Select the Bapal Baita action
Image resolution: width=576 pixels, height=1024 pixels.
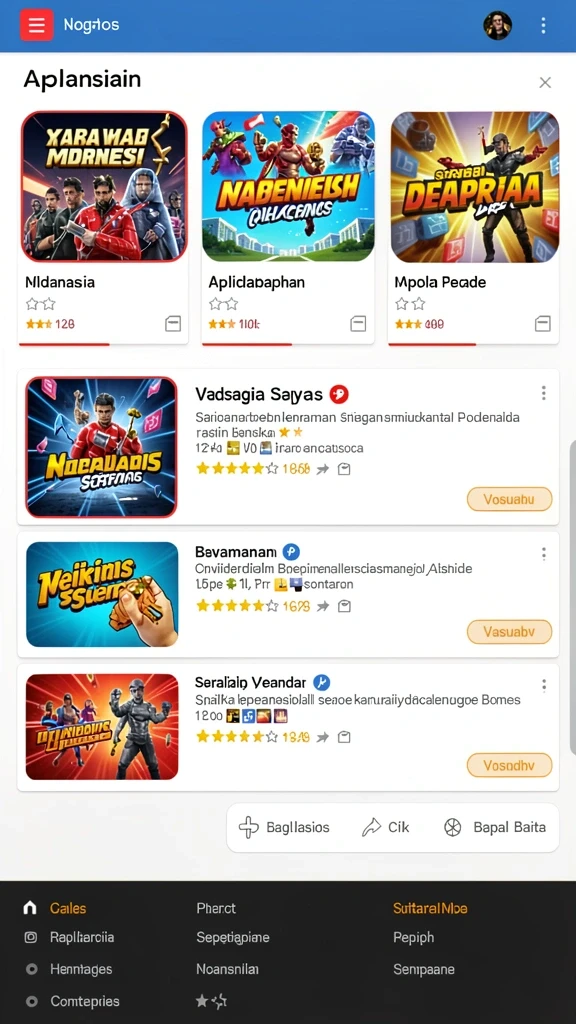click(494, 827)
